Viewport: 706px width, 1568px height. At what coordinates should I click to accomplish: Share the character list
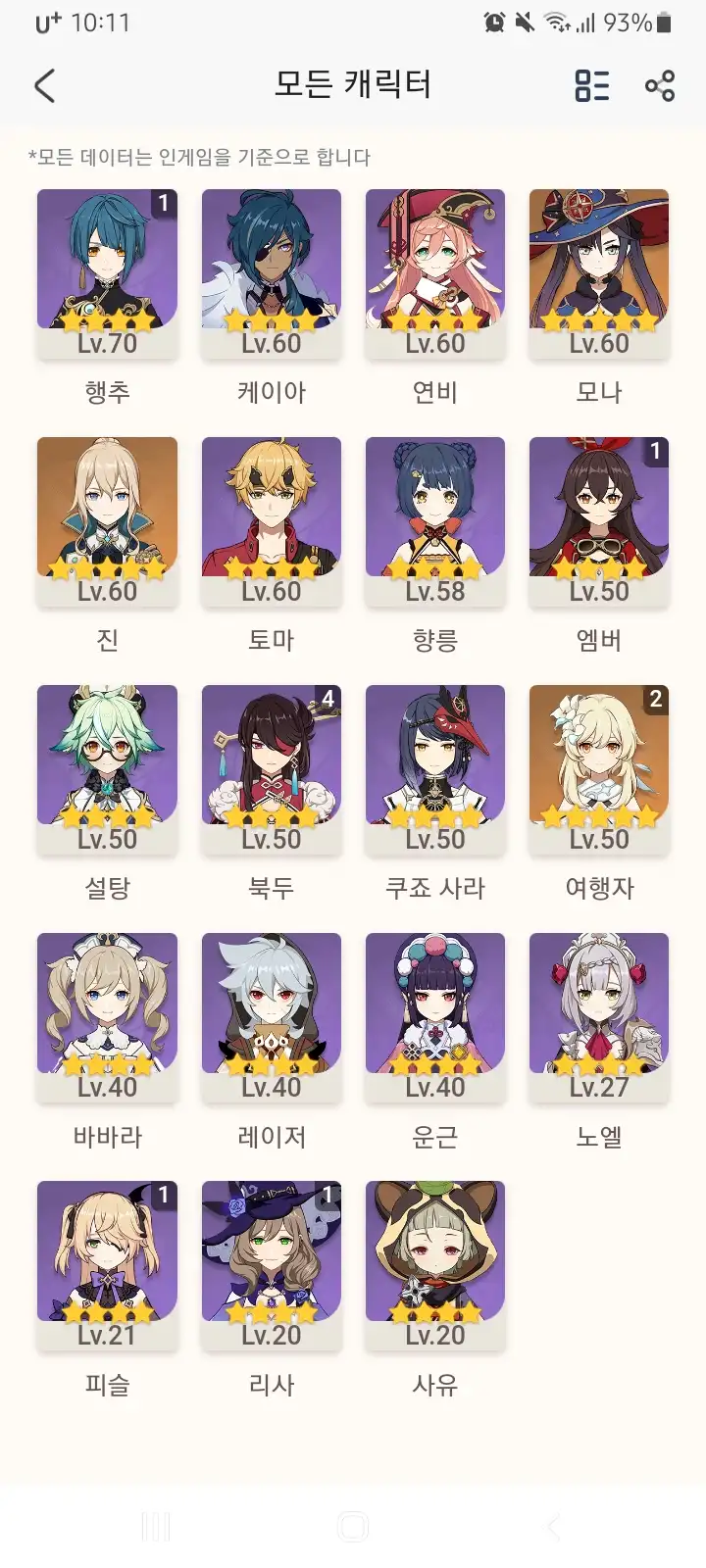660,85
